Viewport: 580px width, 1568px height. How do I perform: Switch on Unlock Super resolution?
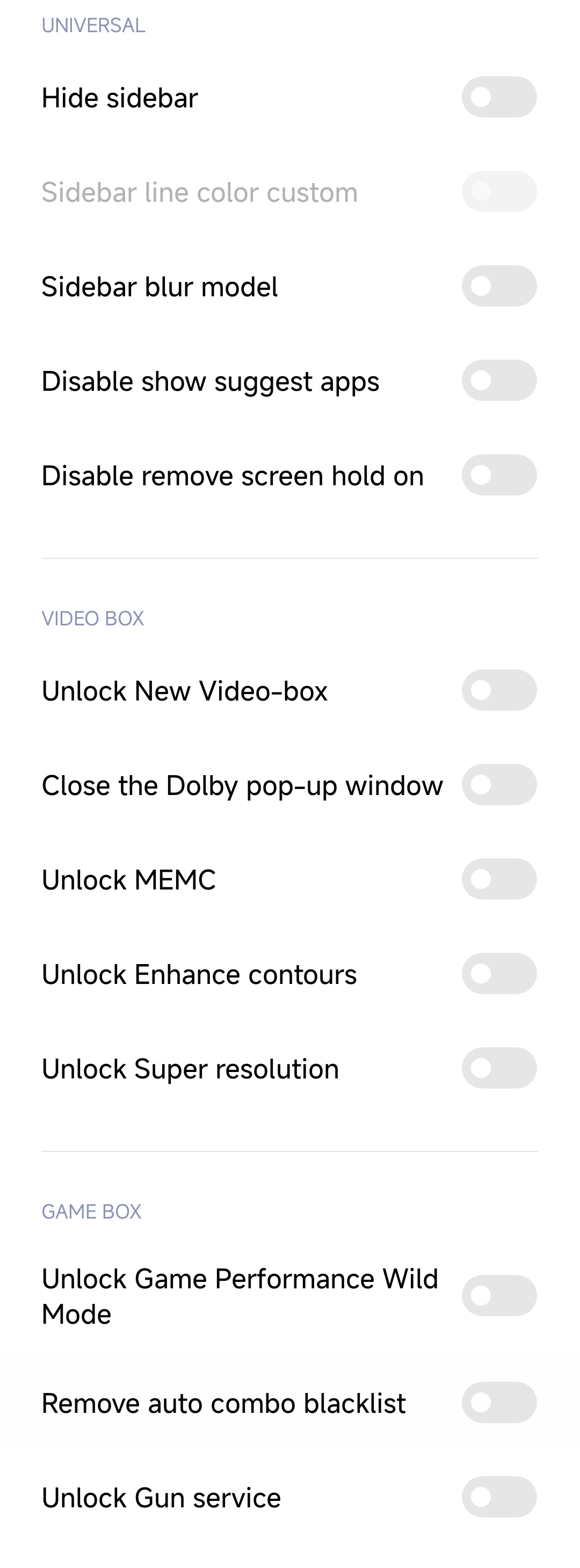(x=498, y=1068)
